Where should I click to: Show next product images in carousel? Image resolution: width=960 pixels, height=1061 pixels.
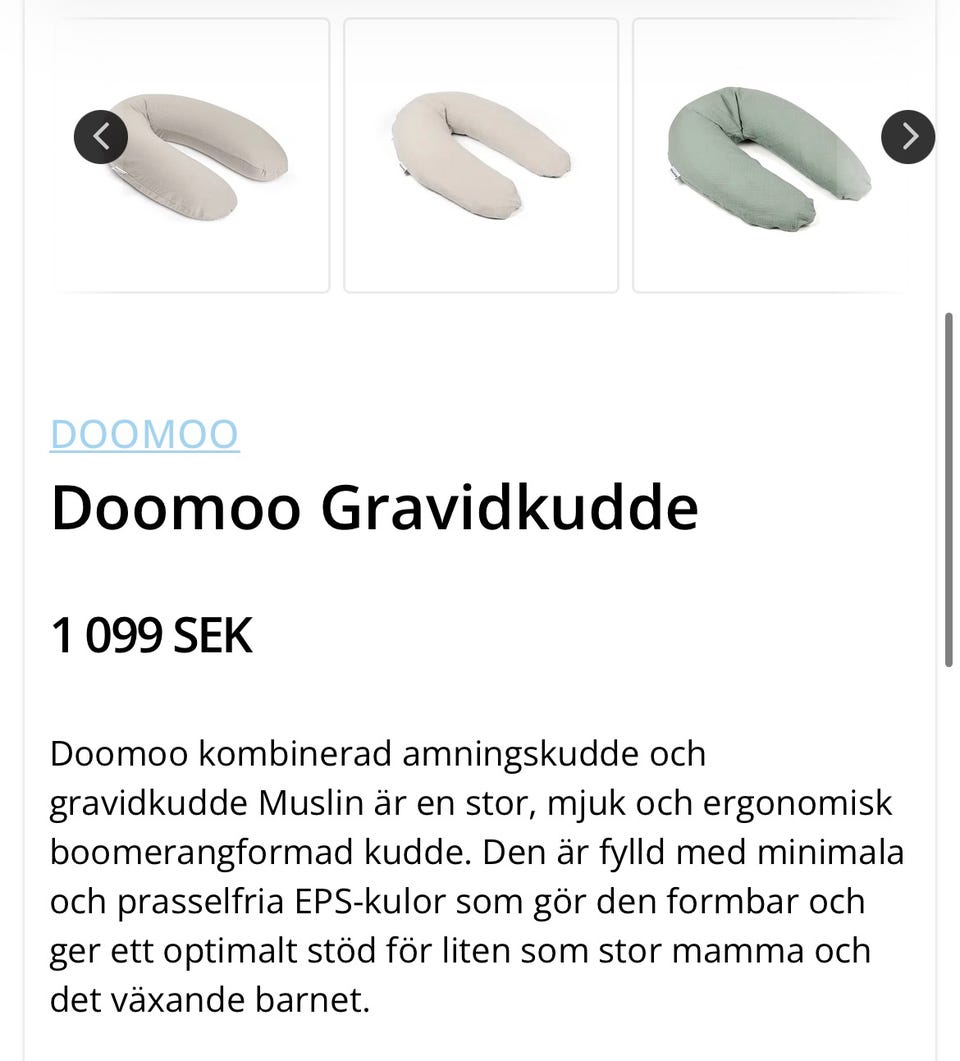coord(907,137)
